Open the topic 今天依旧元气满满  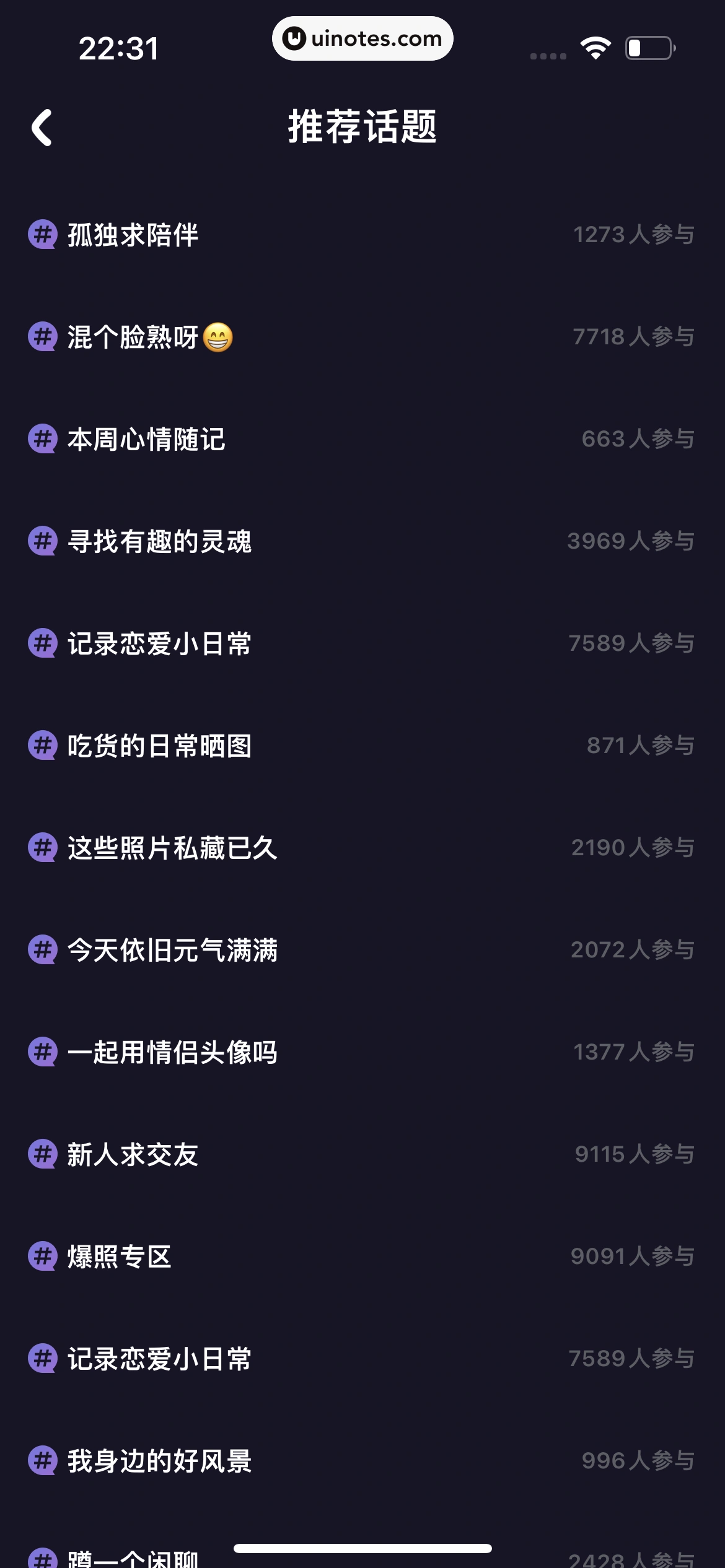pos(172,951)
